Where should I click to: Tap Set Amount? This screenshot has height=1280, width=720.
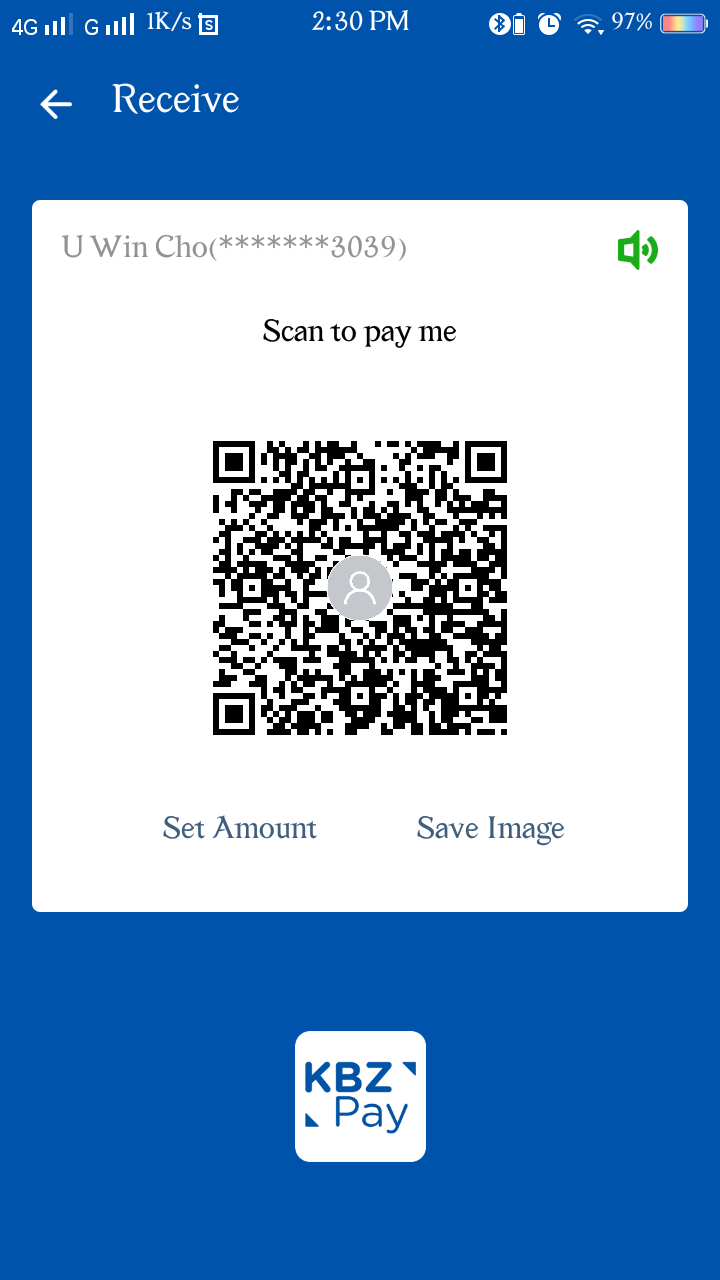[x=240, y=828]
